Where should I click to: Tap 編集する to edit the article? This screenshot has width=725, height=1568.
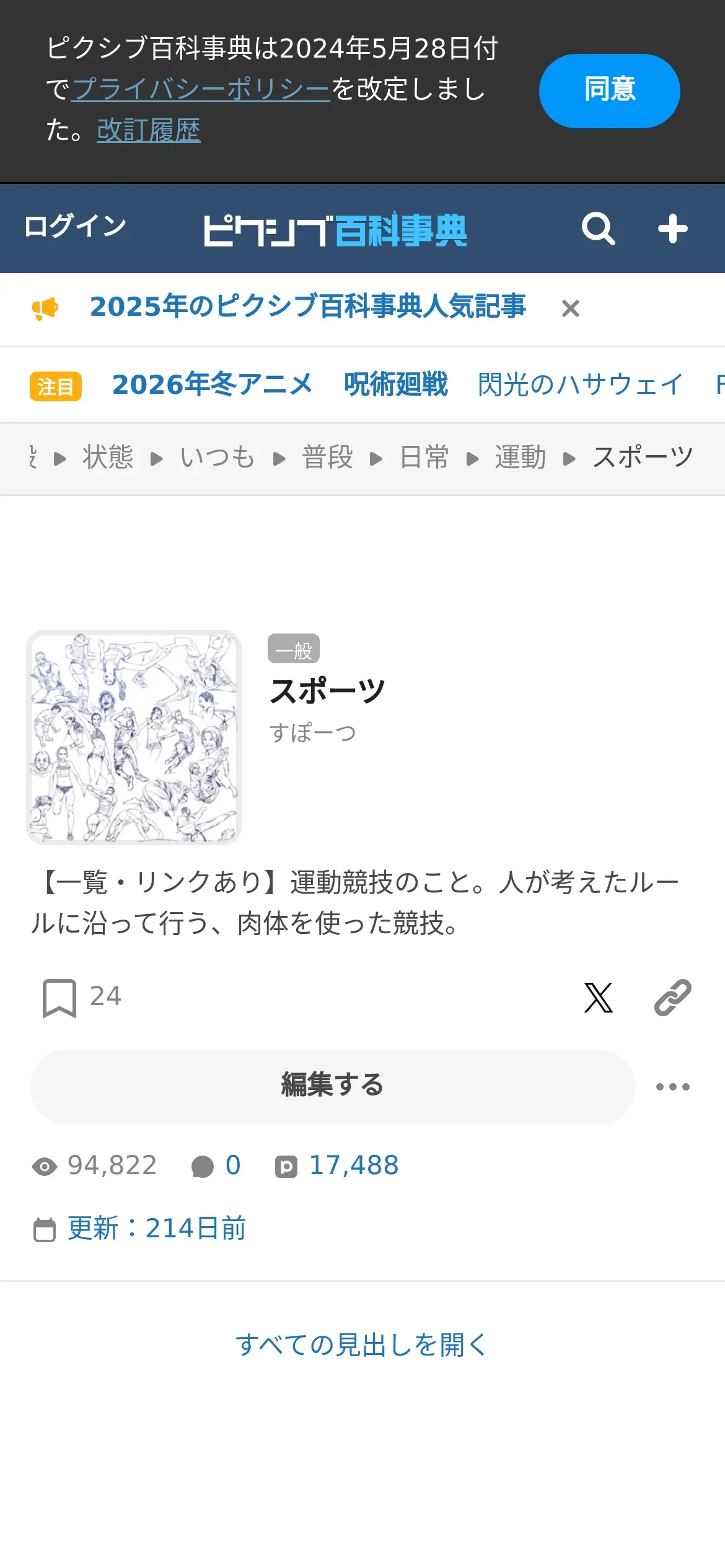click(332, 1086)
